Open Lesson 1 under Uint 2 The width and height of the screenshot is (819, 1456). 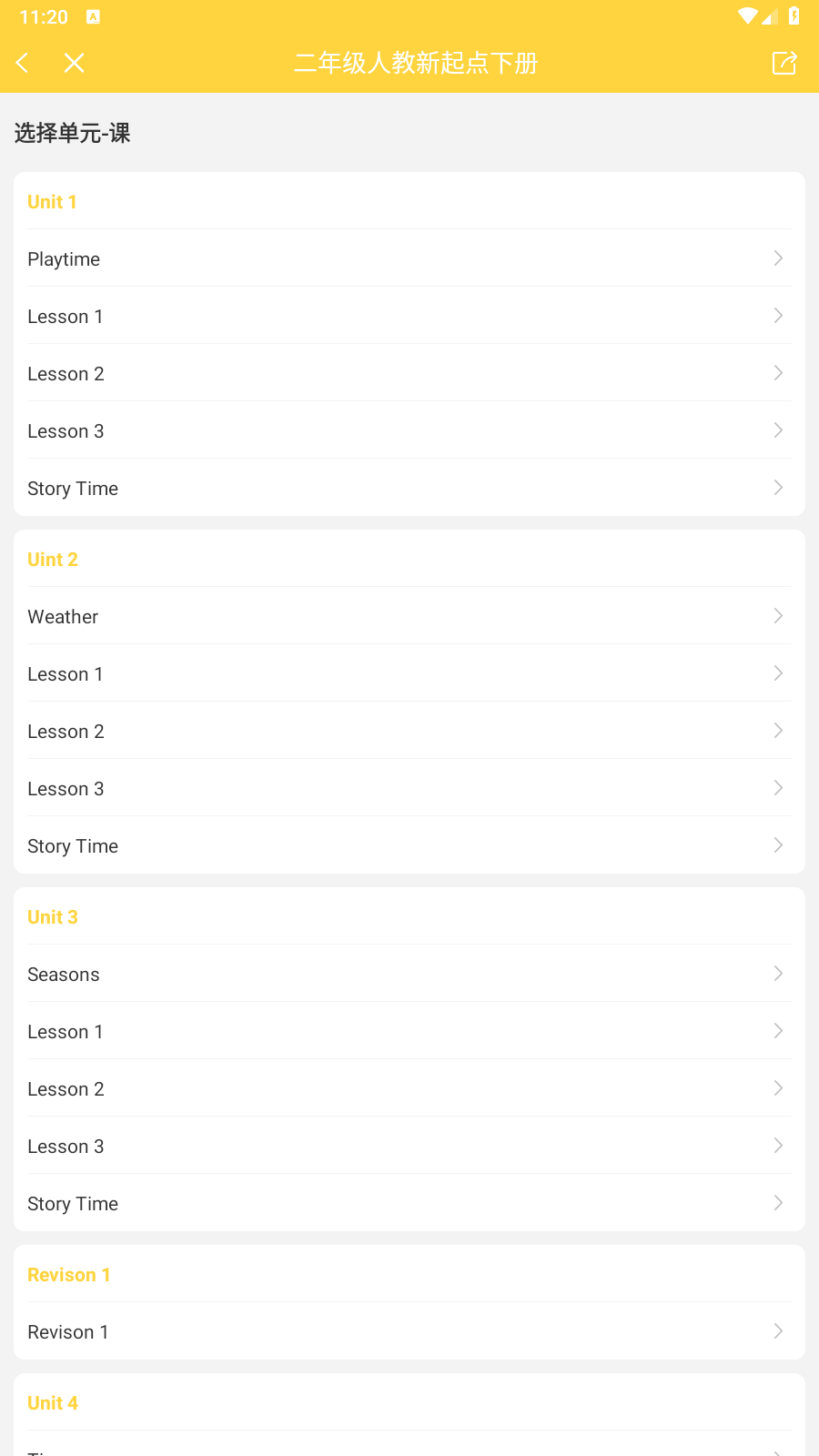[x=409, y=673]
